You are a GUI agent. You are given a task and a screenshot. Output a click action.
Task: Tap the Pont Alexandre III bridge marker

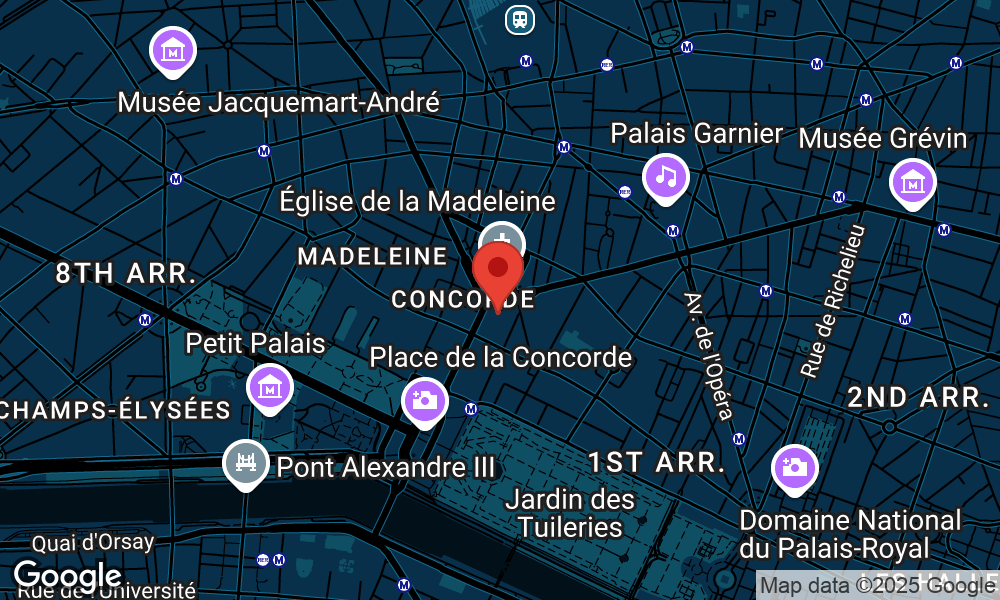pyautogui.click(x=247, y=462)
